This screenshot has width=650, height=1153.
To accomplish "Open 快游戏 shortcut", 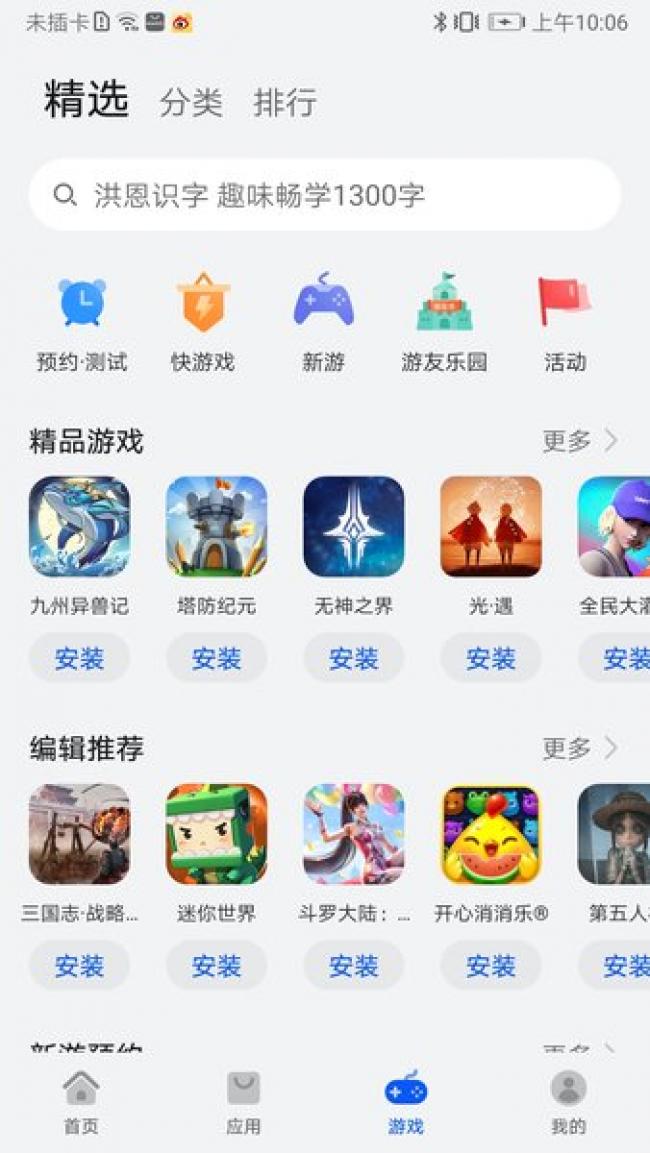I will point(203,322).
